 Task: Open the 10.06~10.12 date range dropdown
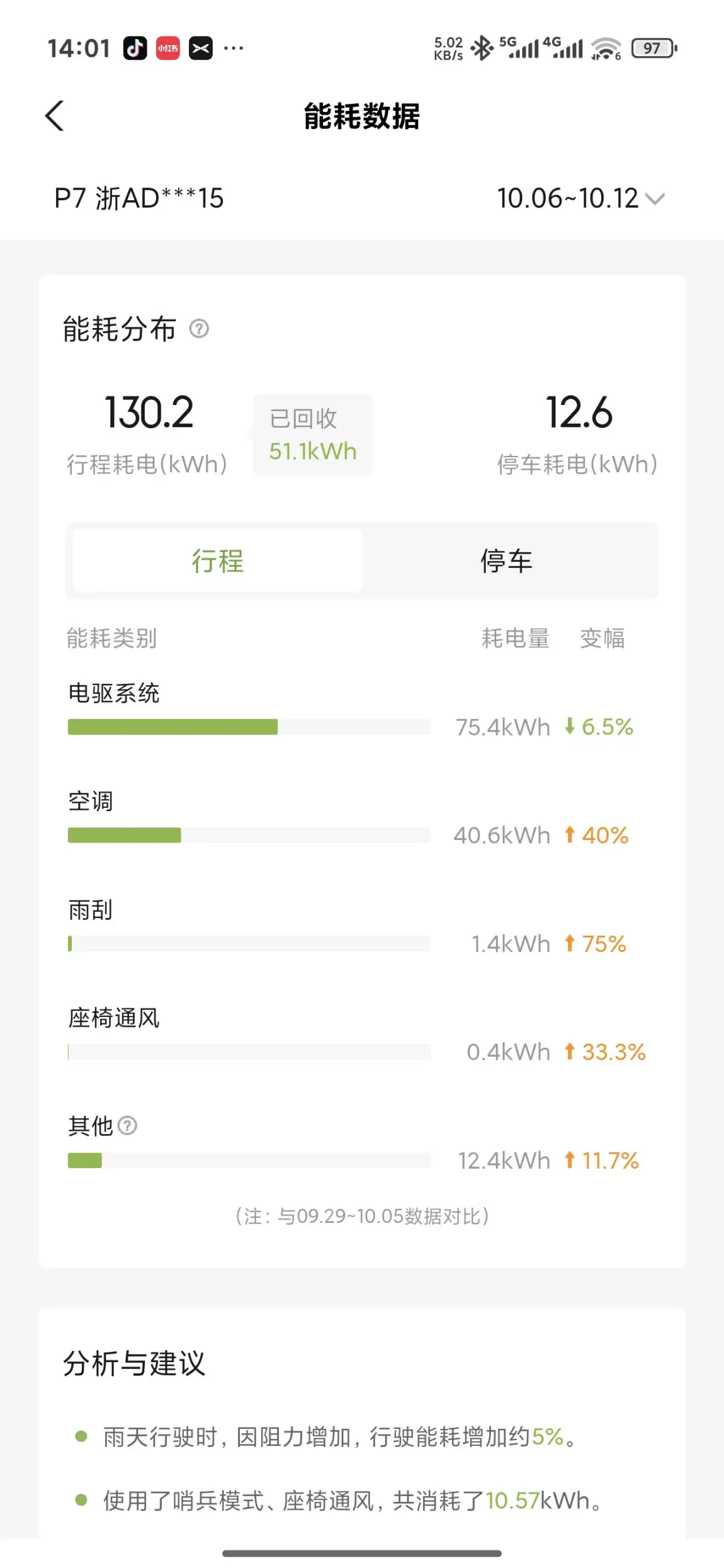click(x=580, y=199)
